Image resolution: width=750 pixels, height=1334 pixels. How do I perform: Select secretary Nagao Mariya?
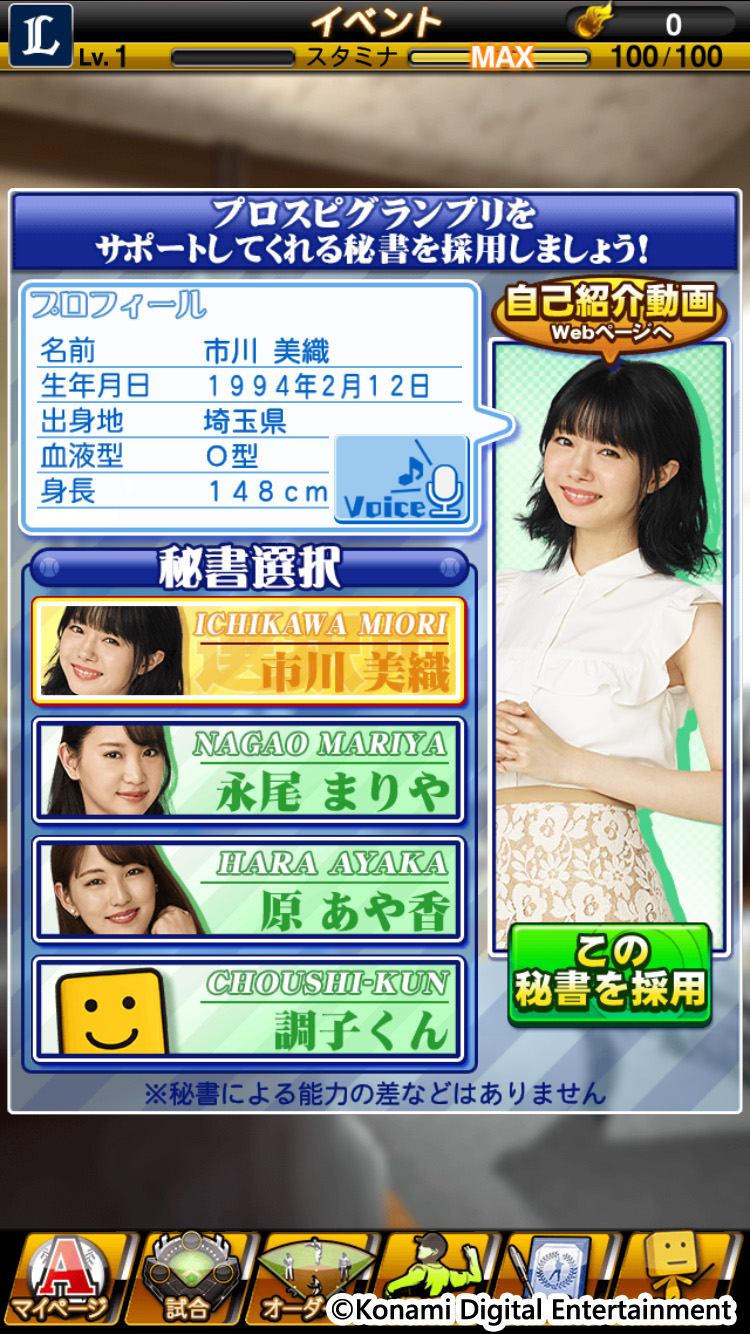[x=249, y=770]
